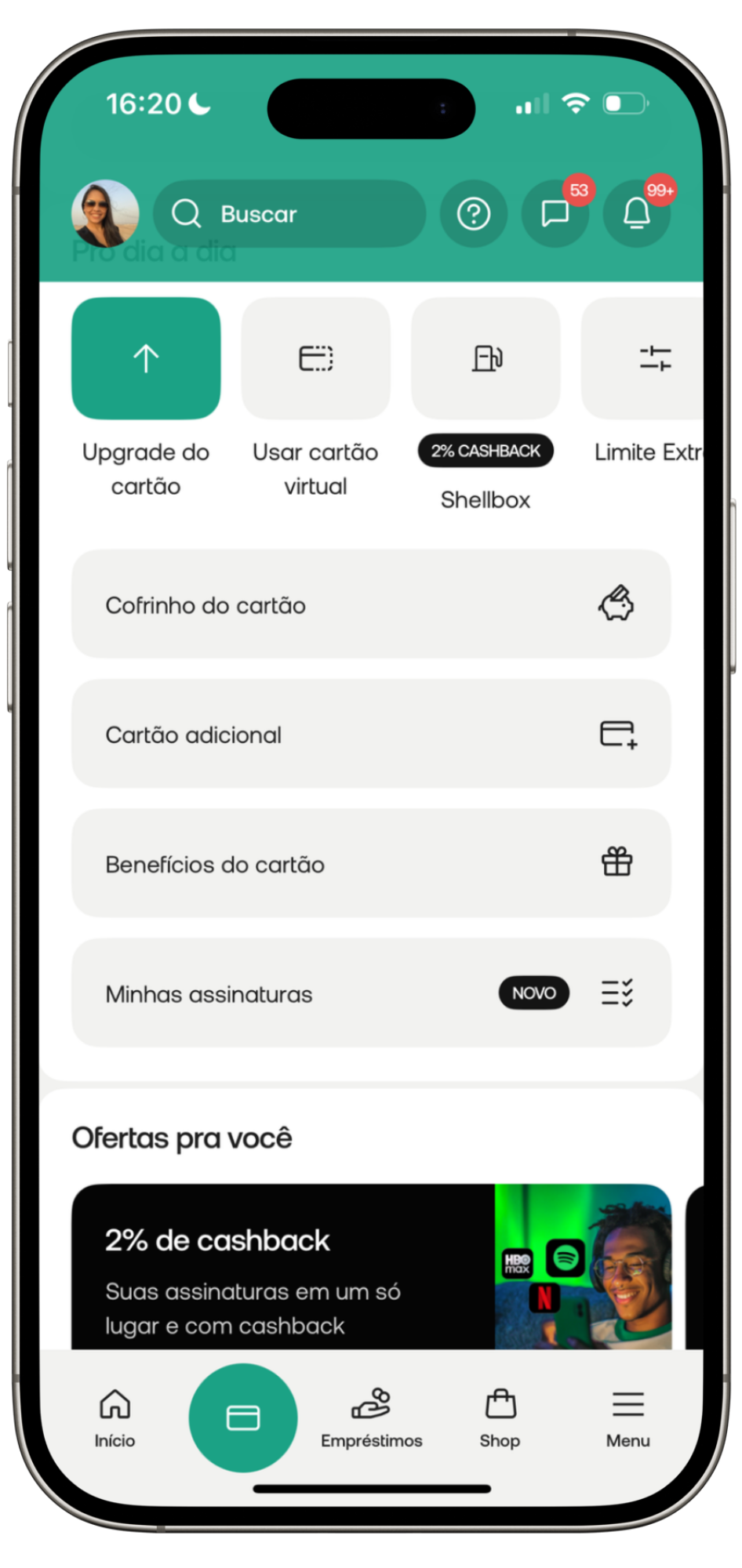Open the 2% de cashback offer card
Viewport: 742px width, 1568px height.
pyautogui.click(x=371, y=1266)
